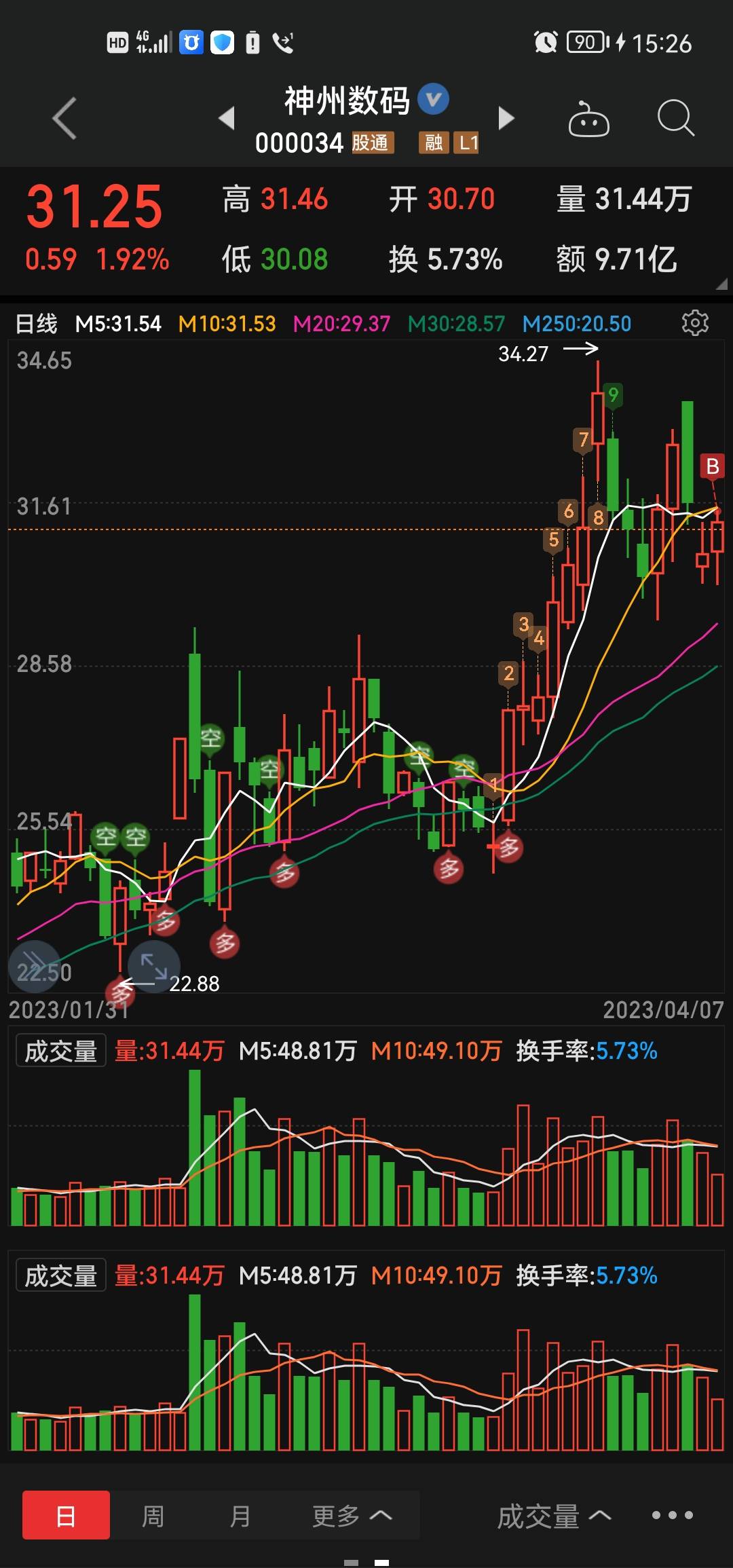The width and height of the screenshot is (733, 1568).
Task: Switch to the next stock
Action: click(506, 118)
